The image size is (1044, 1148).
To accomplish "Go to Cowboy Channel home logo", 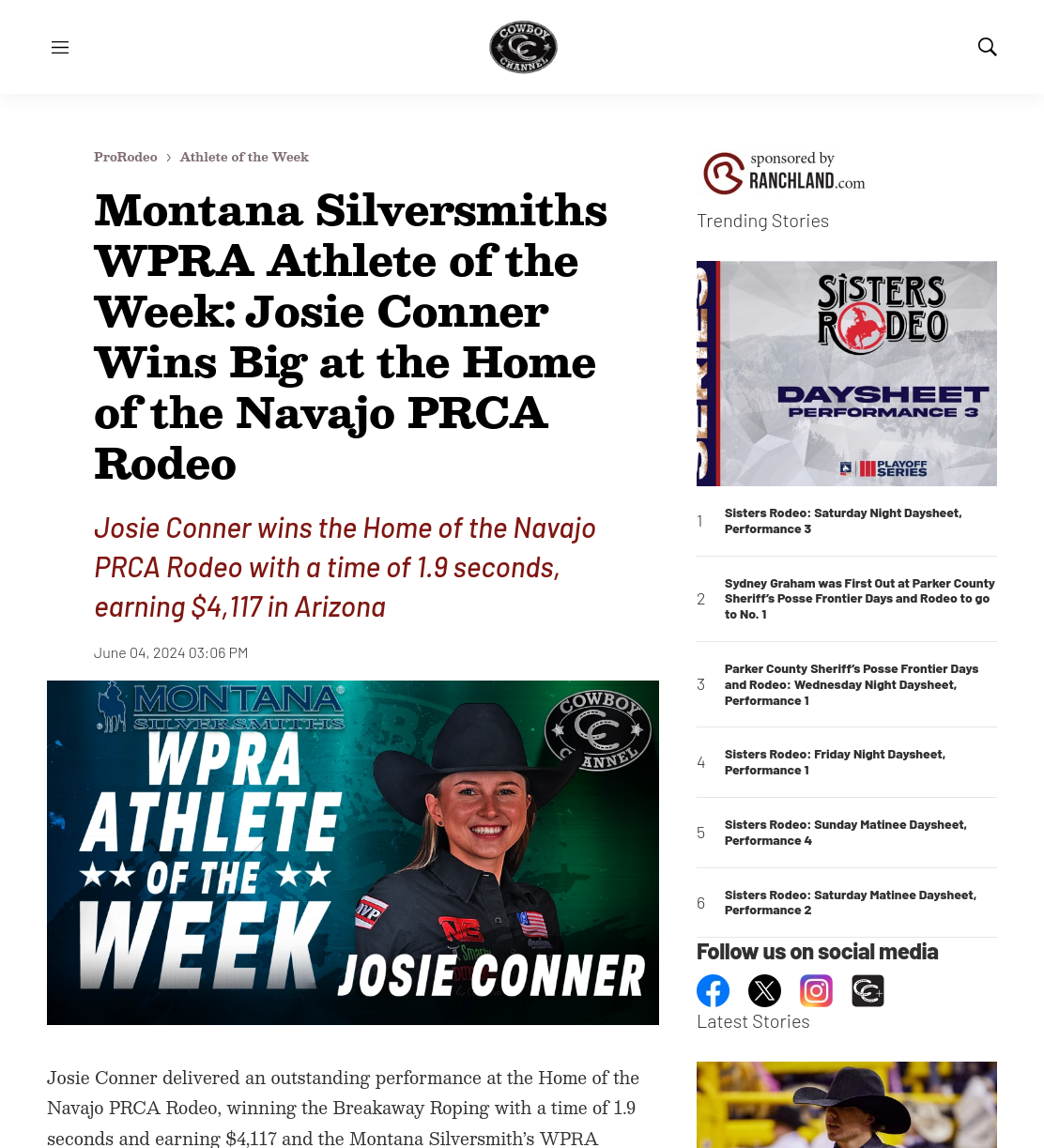I will [x=523, y=47].
